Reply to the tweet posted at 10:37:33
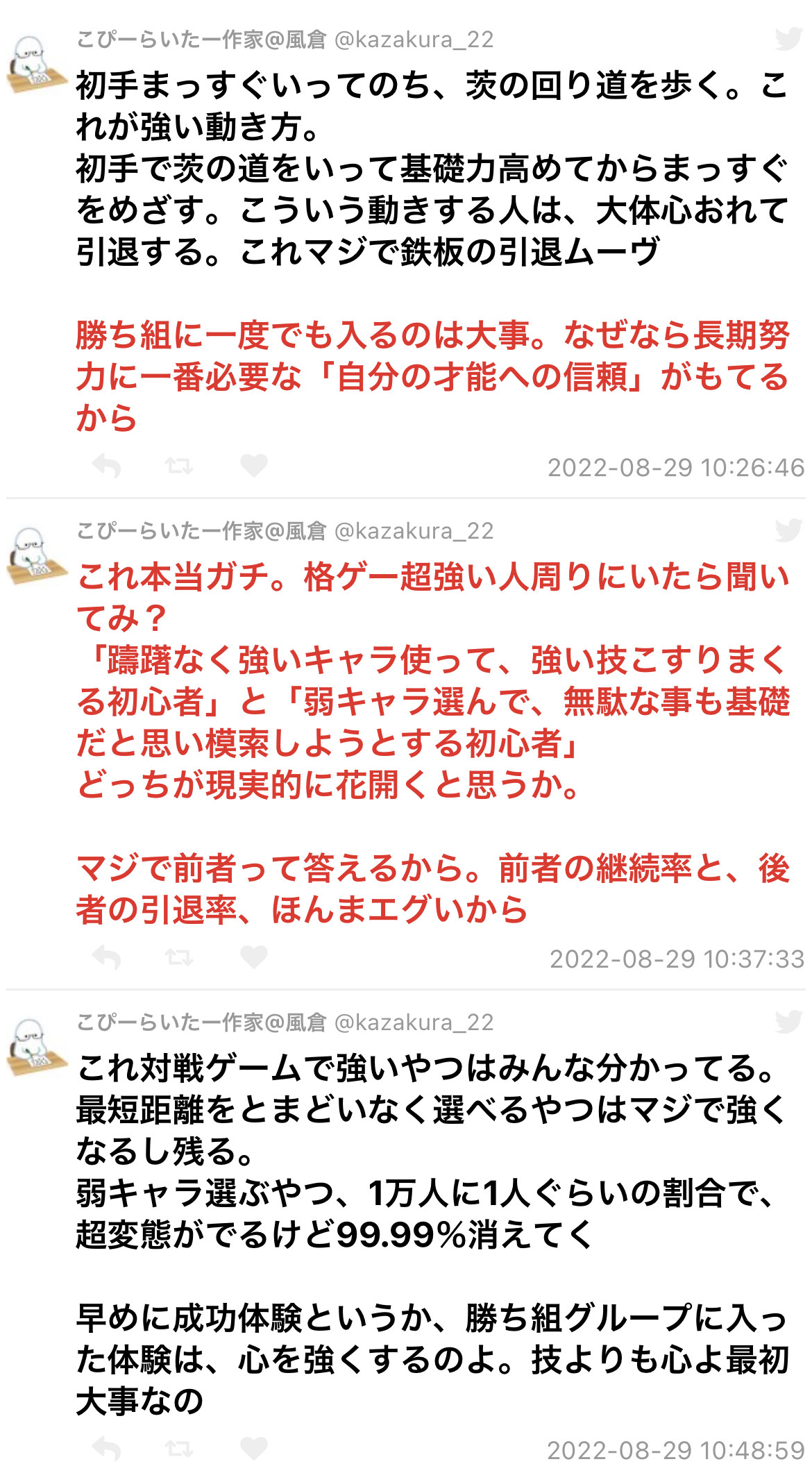Screen dimensions: 812x1473 coord(107,958)
